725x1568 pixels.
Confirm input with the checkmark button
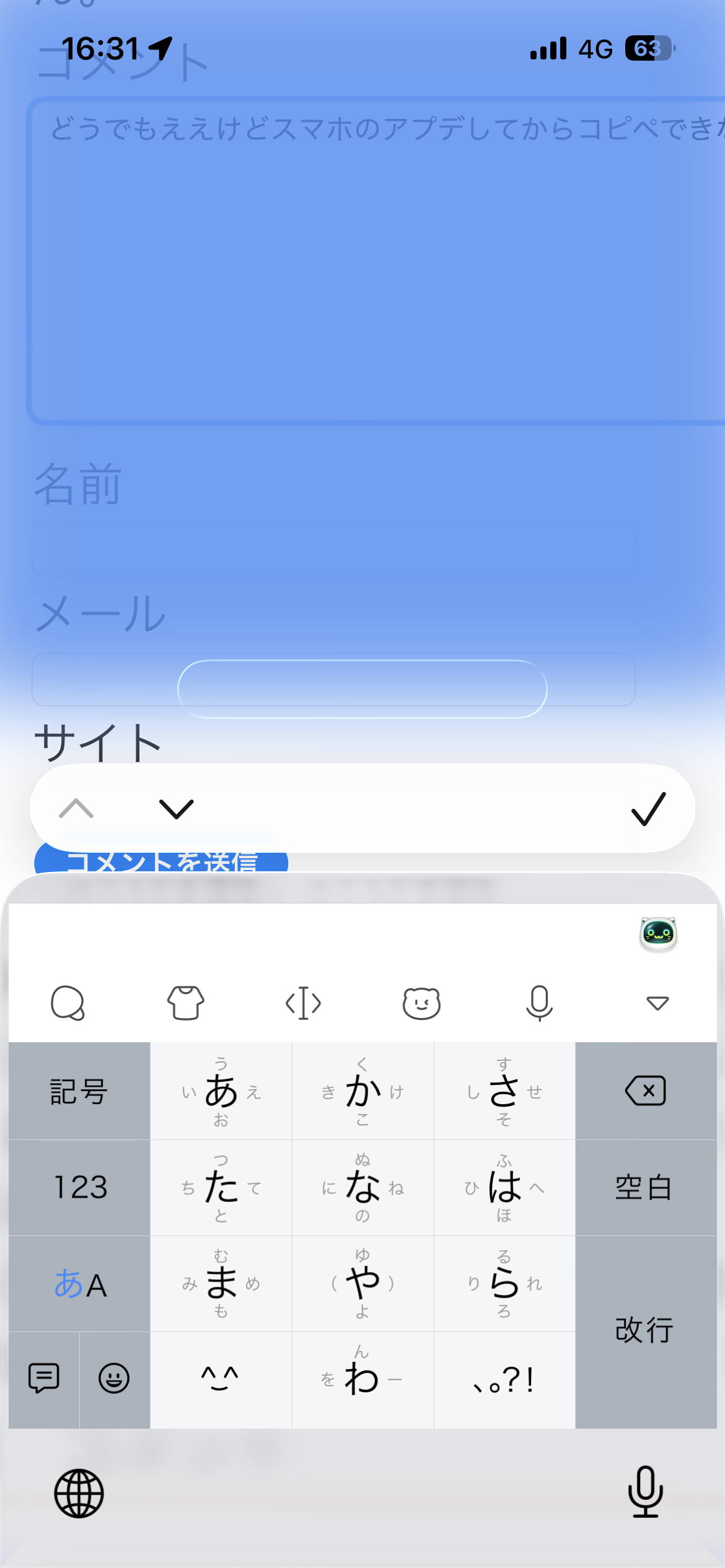(x=648, y=809)
